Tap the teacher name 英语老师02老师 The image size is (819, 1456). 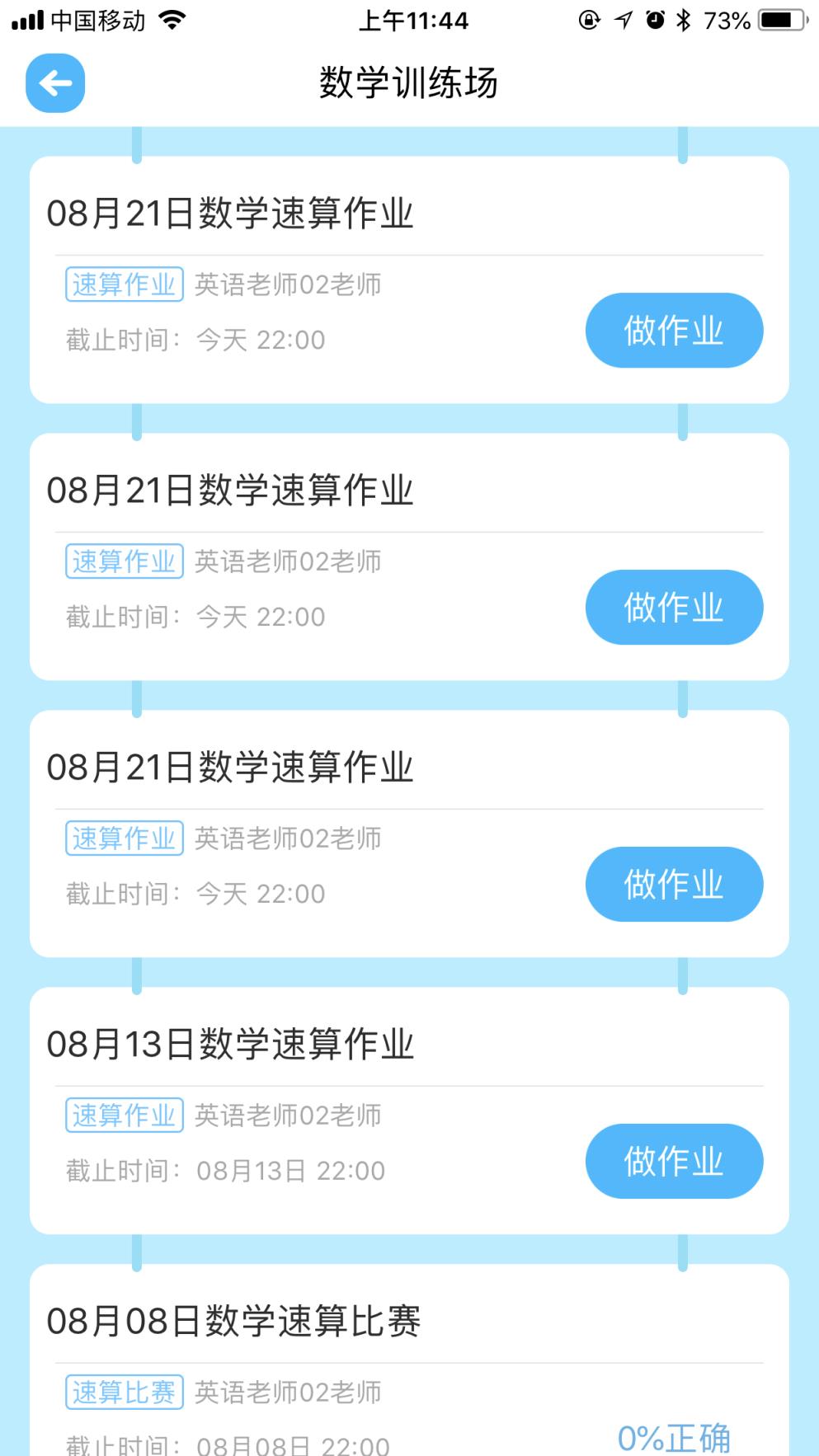286,284
